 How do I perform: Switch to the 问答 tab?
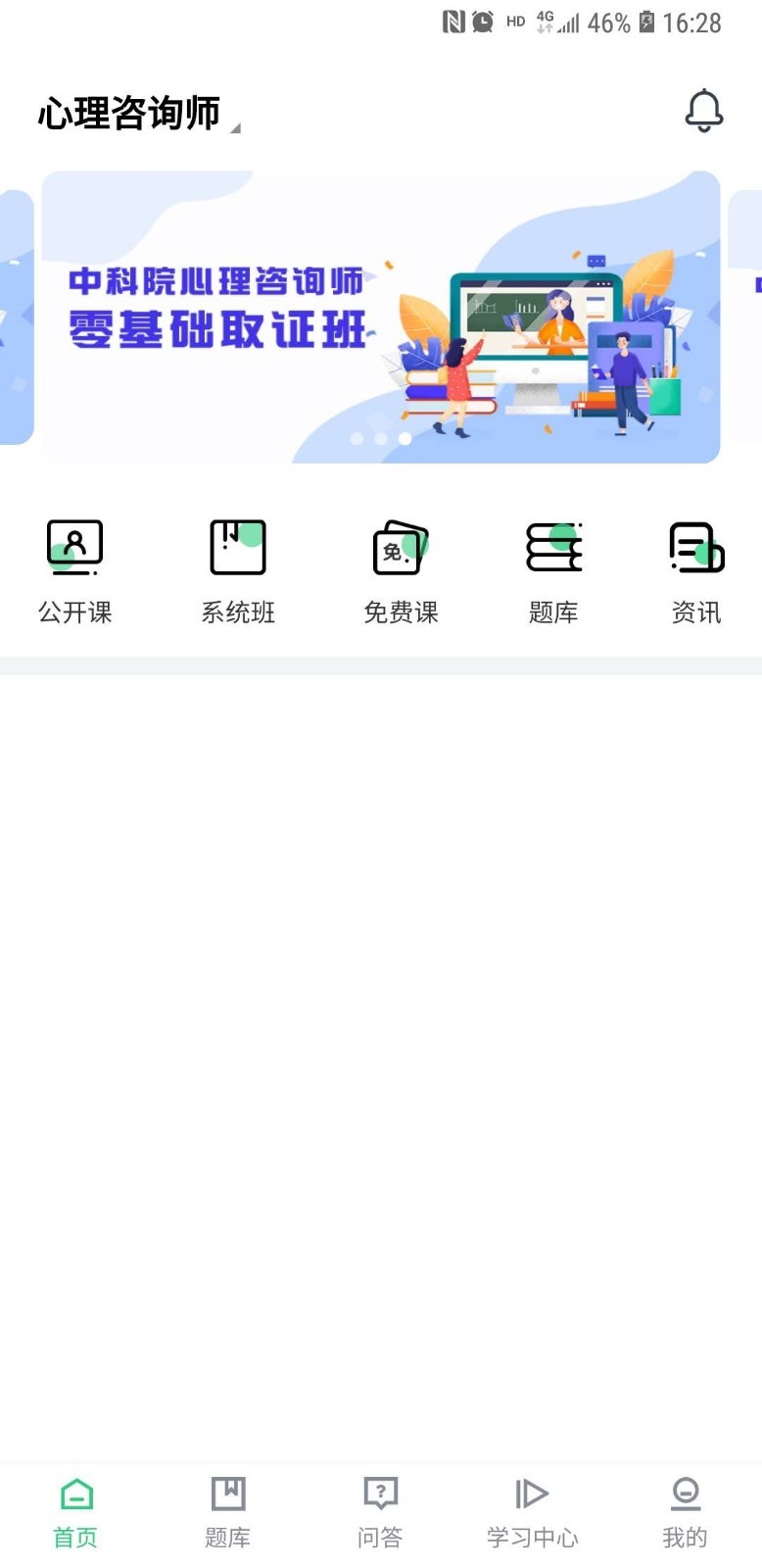pos(380,1512)
